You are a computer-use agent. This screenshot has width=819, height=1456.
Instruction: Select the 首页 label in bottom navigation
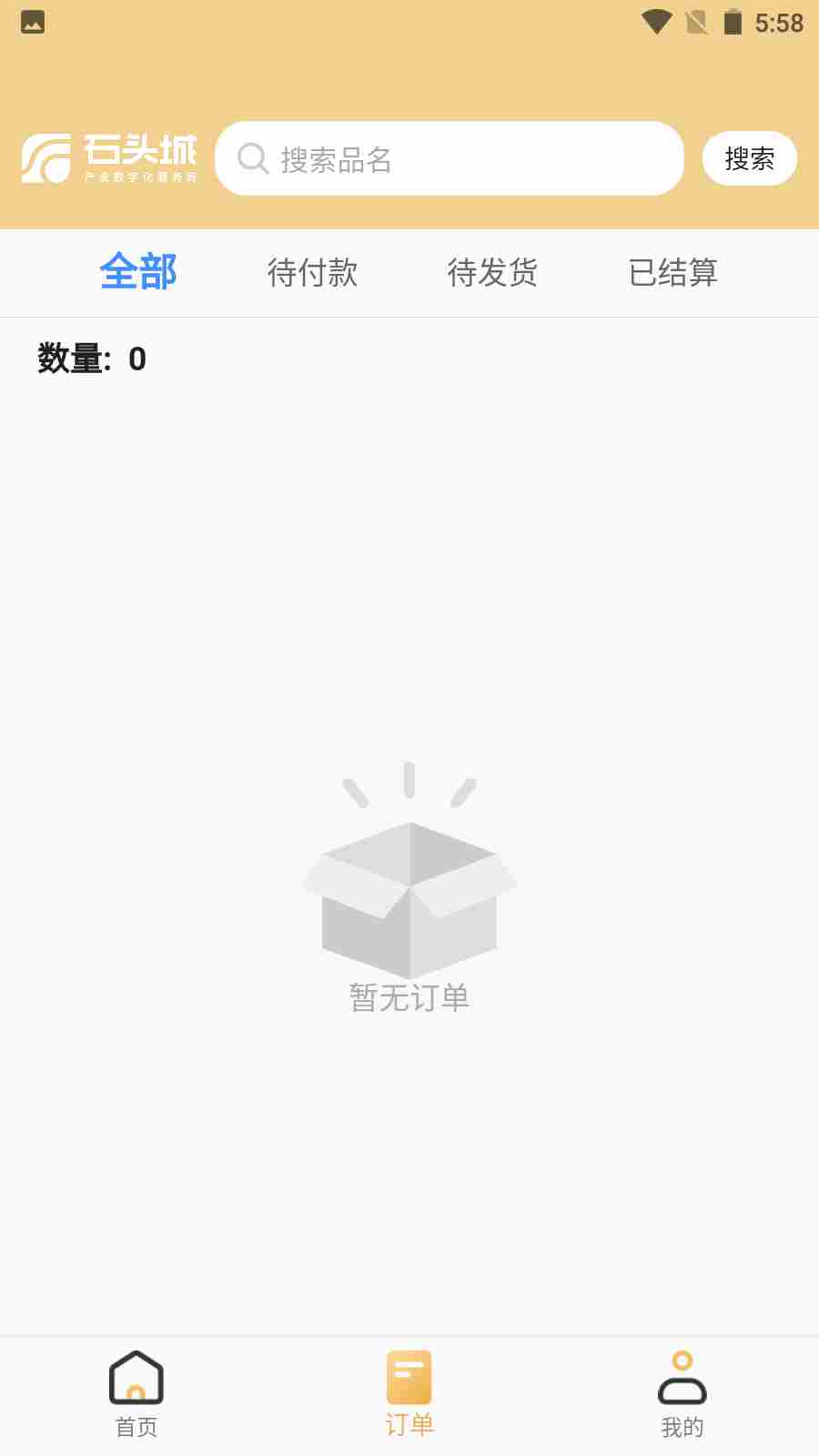coord(136,1428)
